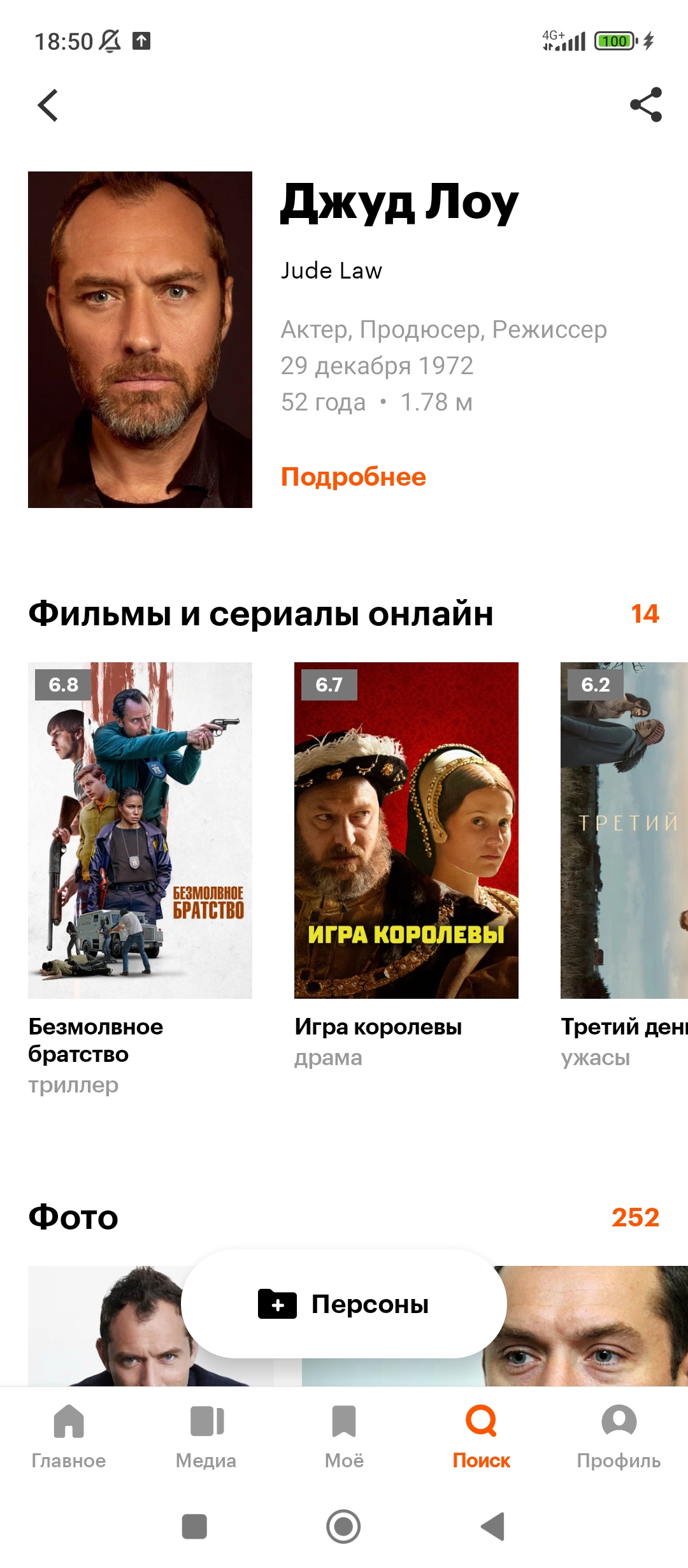The height and width of the screenshot is (1568, 688).
Task: Select the Поиск tab
Action: (482, 1437)
